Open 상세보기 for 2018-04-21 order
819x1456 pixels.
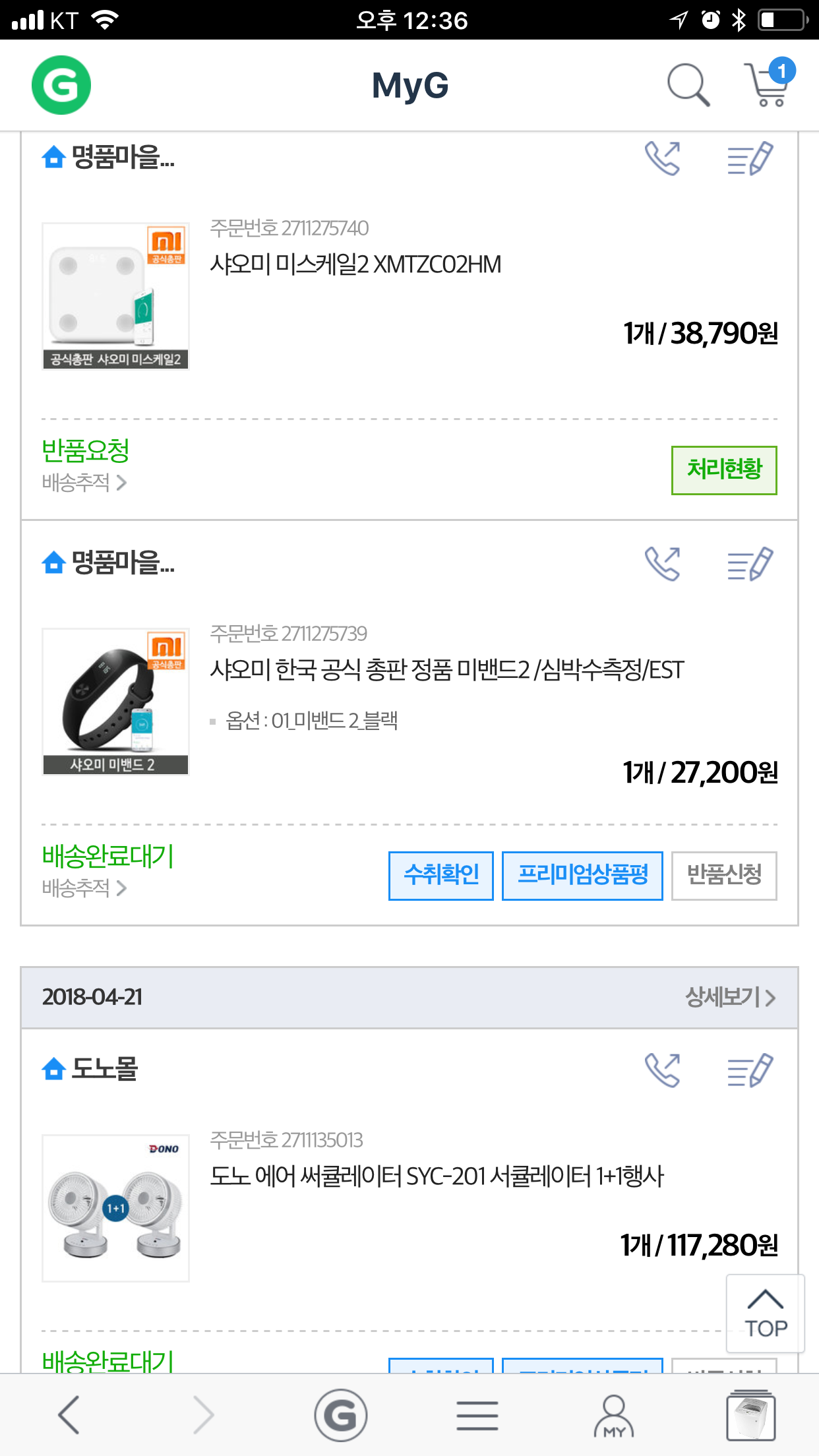[730, 997]
